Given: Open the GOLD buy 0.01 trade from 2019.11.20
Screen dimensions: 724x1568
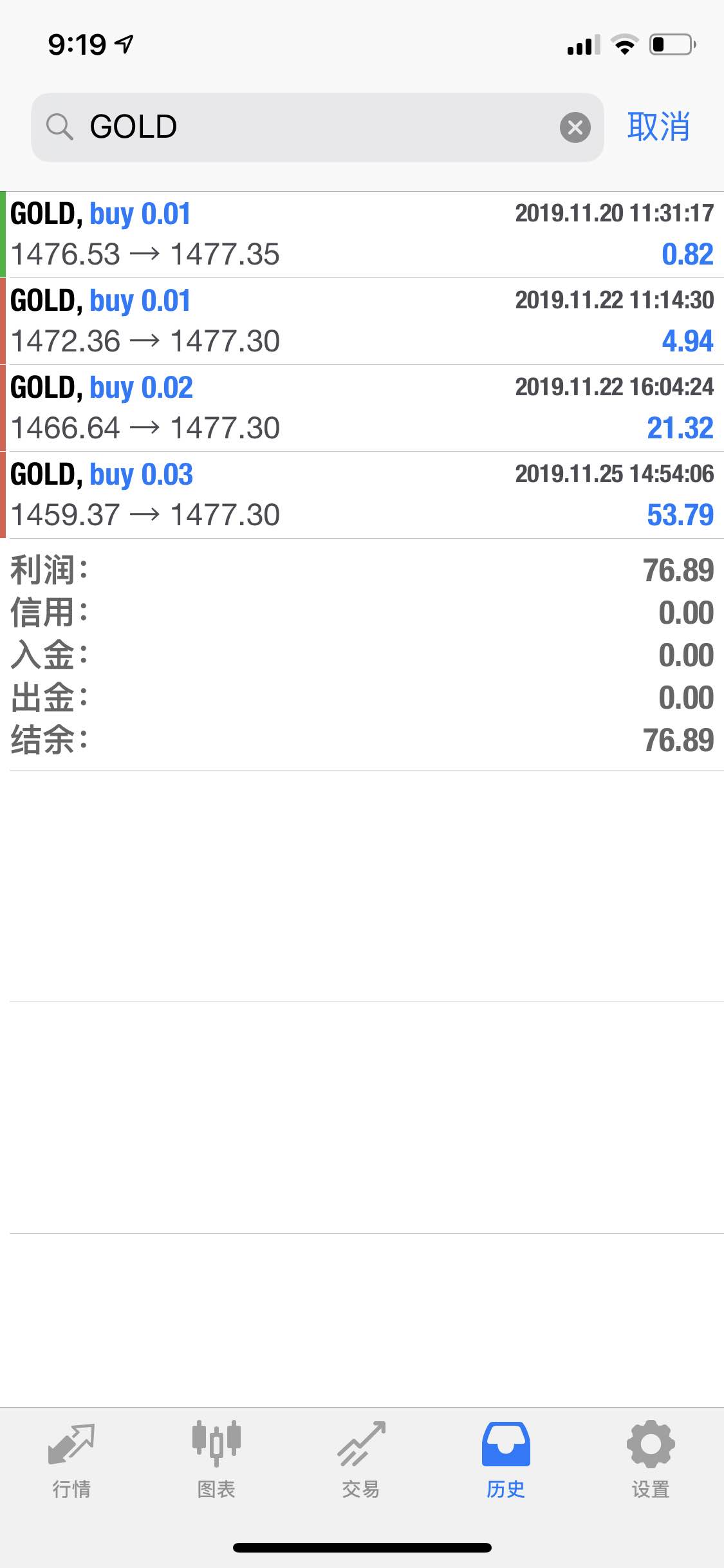Looking at the screenshot, I should click(362, 234).
